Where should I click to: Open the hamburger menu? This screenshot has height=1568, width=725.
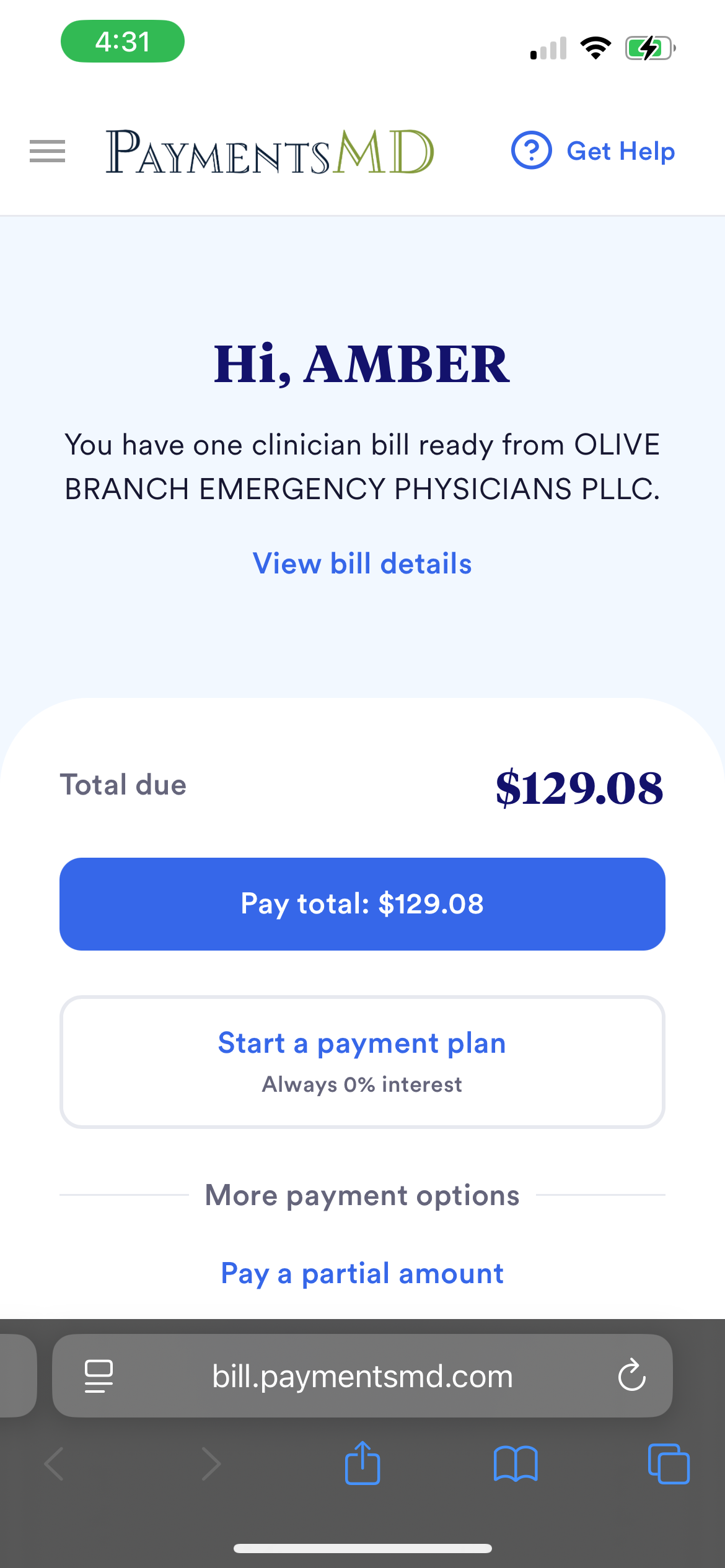[x=47, y=151]
